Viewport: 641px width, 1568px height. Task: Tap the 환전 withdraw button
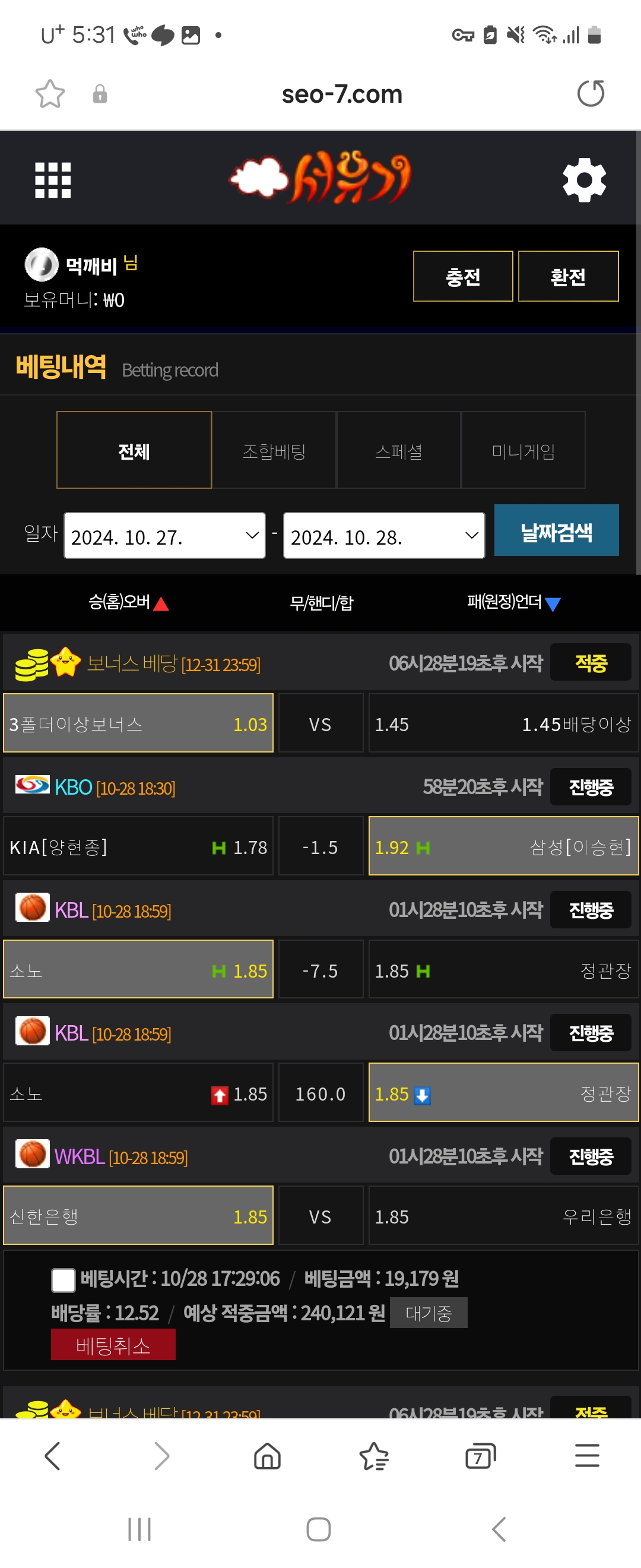tap(568, 276)
